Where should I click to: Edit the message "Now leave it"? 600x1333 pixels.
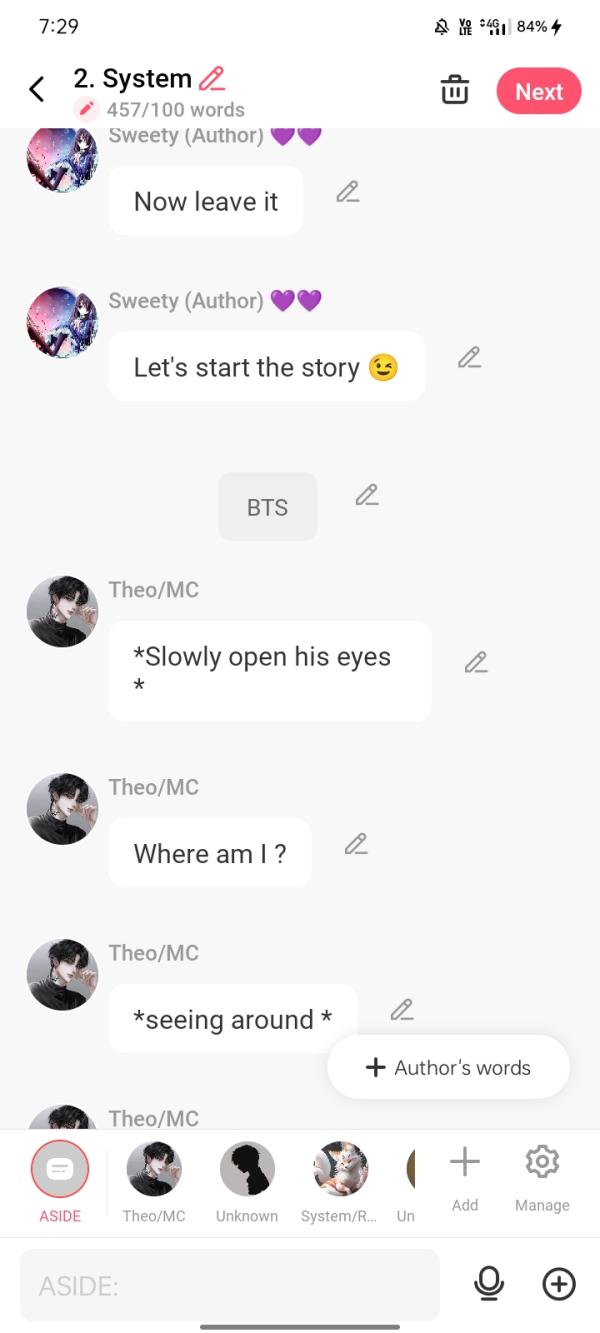(x=347, y=192)
